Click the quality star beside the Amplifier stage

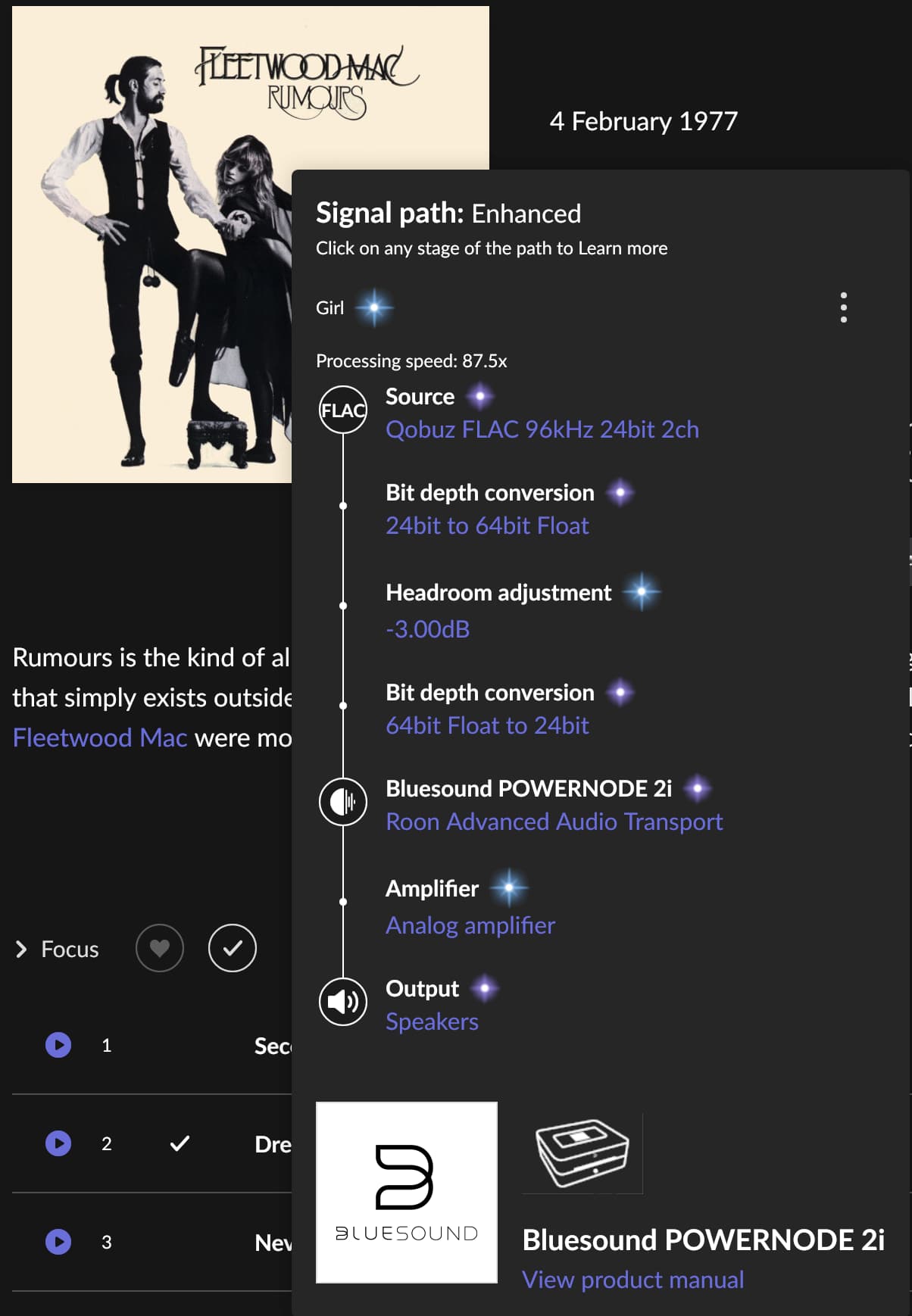coord(509,887)
